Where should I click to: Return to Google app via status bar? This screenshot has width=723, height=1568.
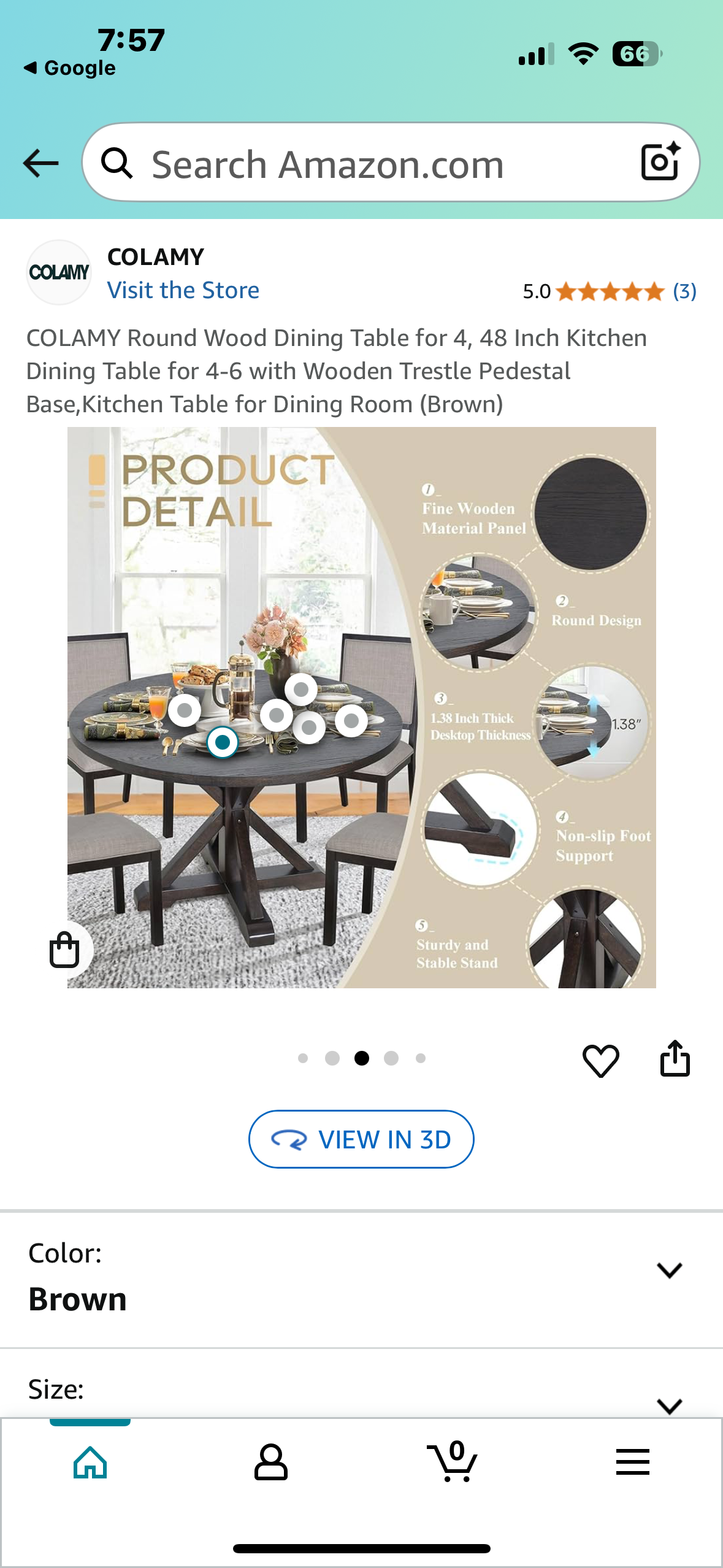pyautogui.click(x=70, y=68)
